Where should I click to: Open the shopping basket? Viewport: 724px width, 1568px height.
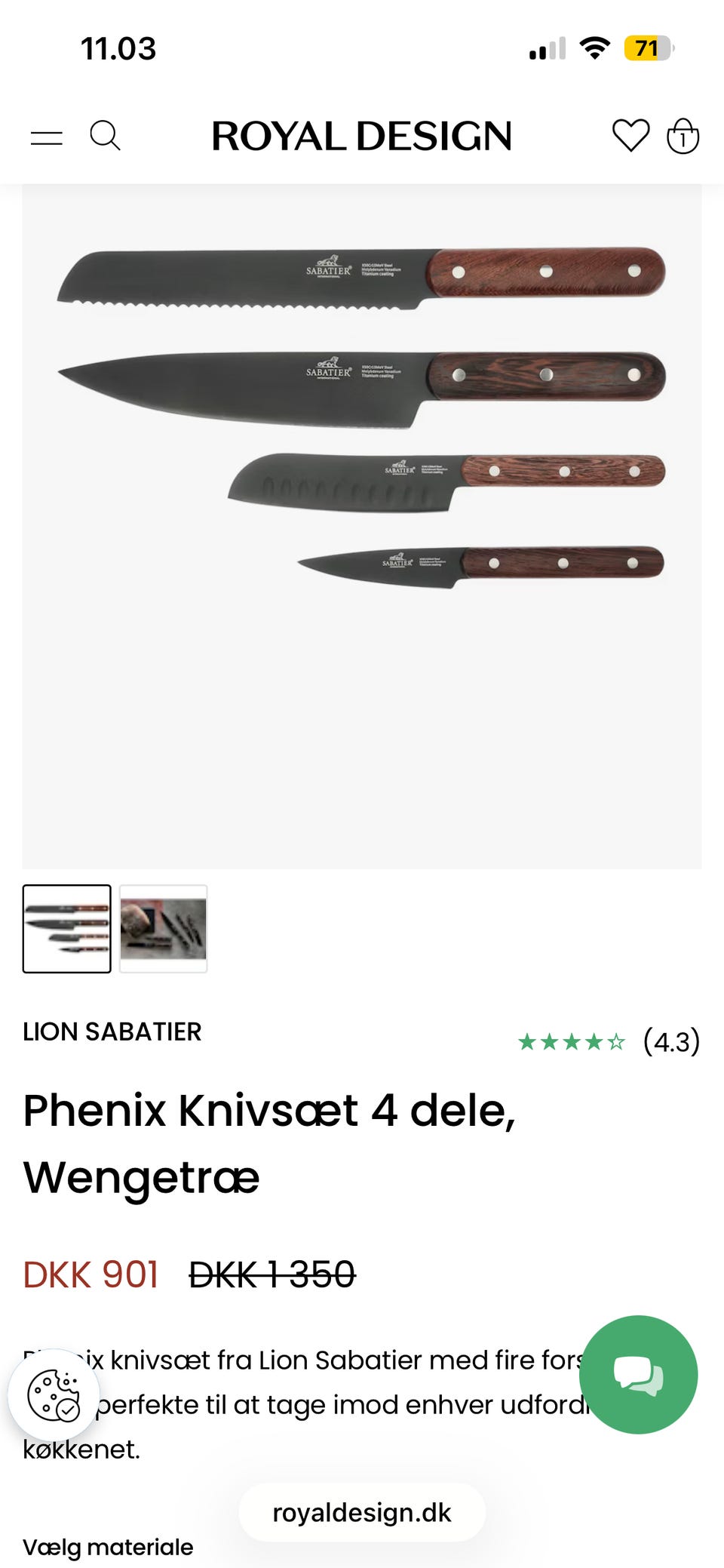coord(683,137)
